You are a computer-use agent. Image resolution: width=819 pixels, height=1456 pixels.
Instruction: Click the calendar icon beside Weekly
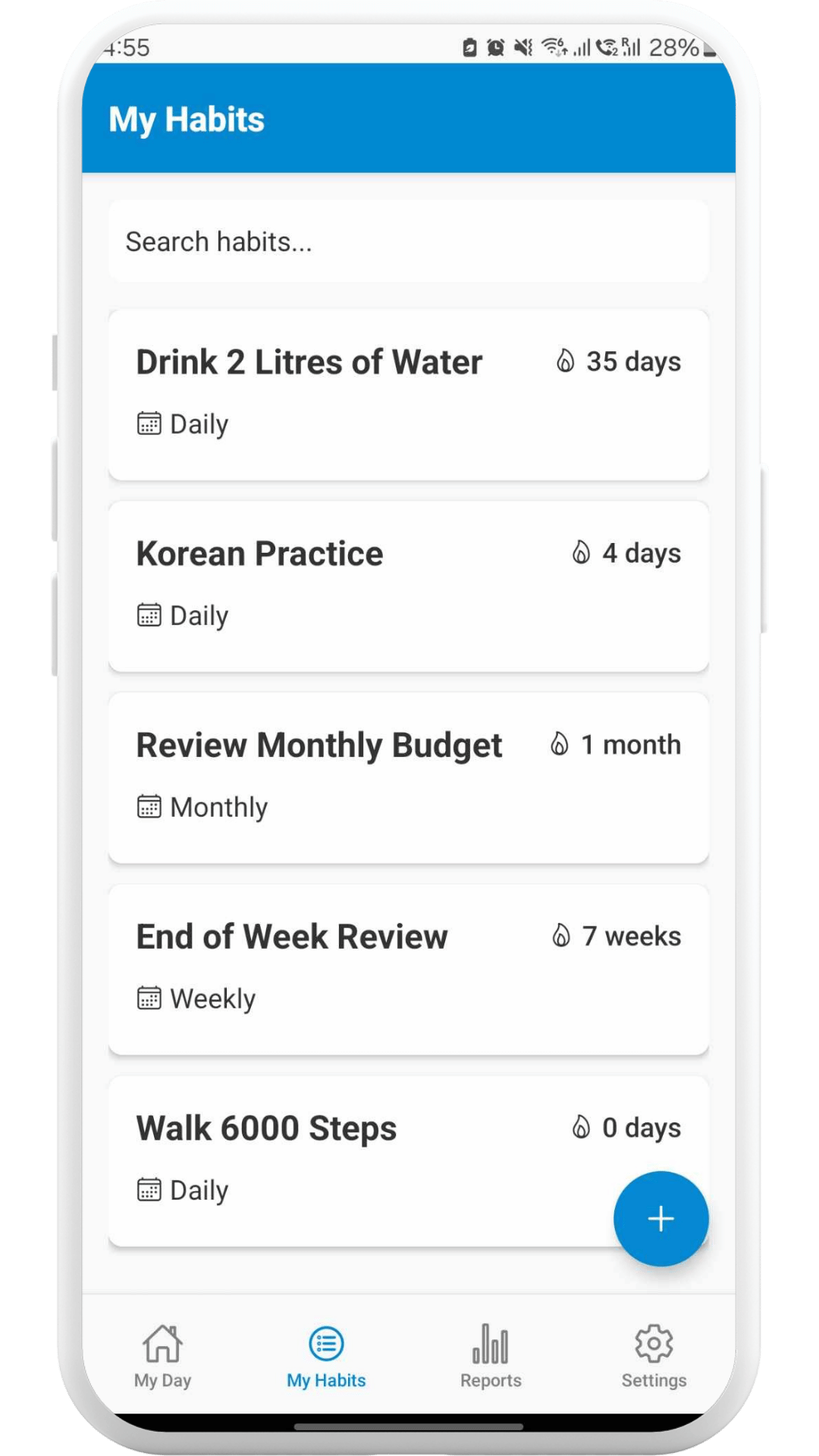tap(150, 999)
